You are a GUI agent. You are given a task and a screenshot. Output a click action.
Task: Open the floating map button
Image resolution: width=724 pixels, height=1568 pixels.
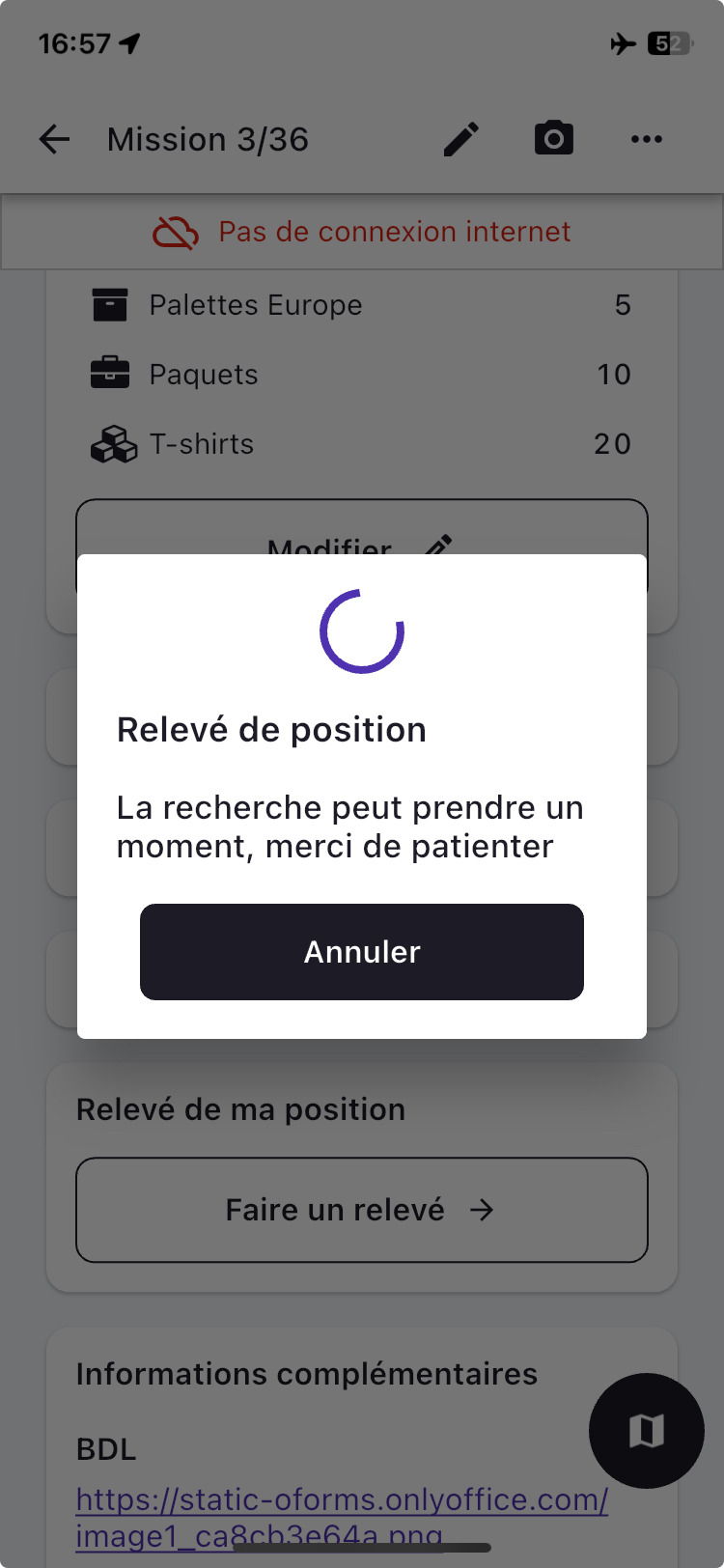pos(646,1431)
